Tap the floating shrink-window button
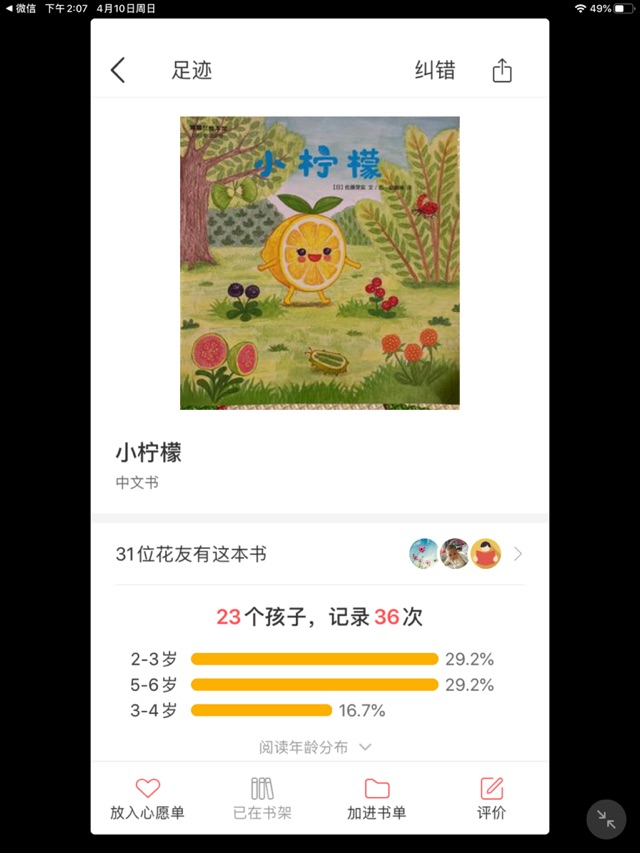Screen dimensions: 640x853 (606, 818)
